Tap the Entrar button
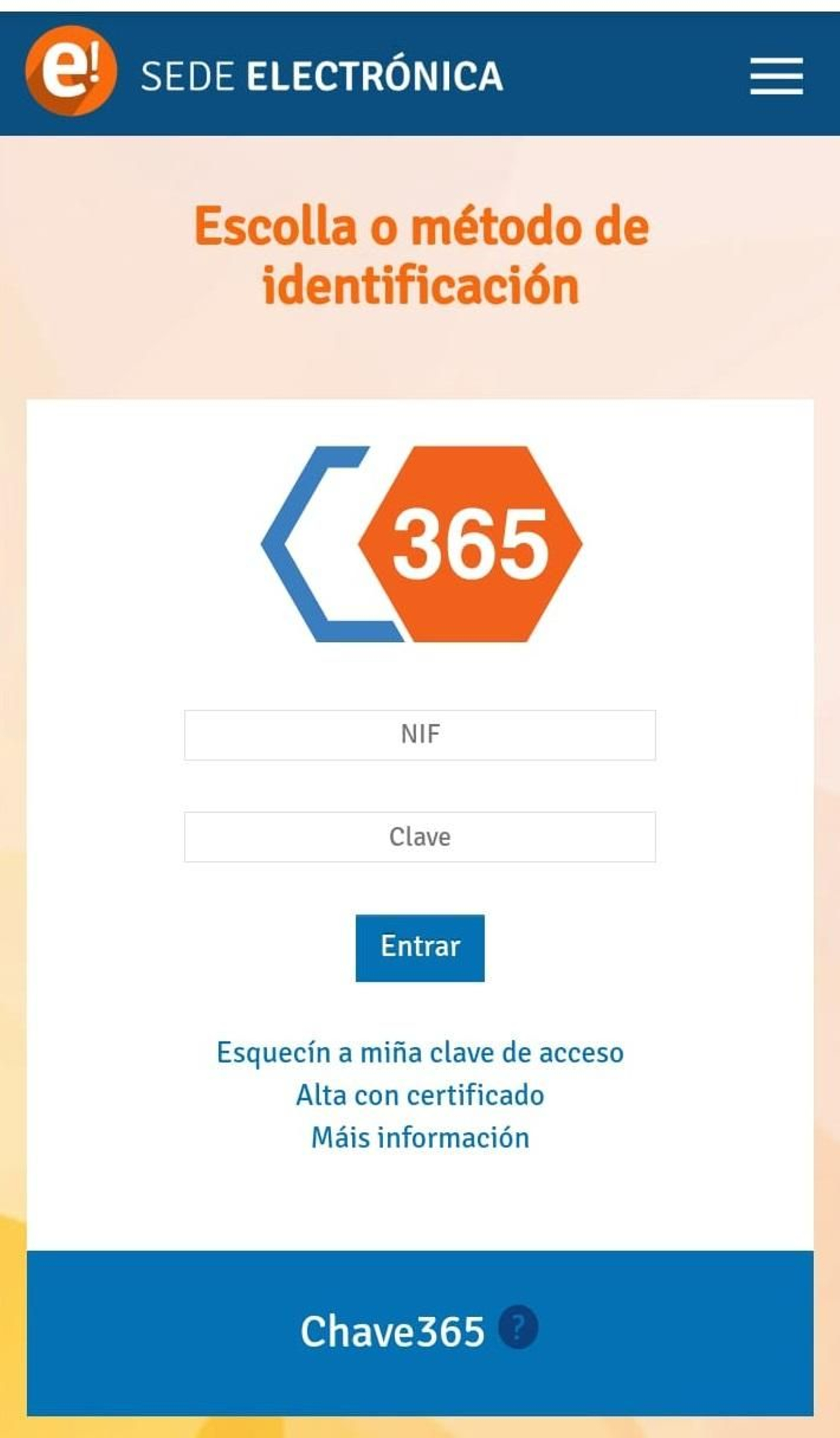This screenshot has width=840, height=1438. (419, 948)
